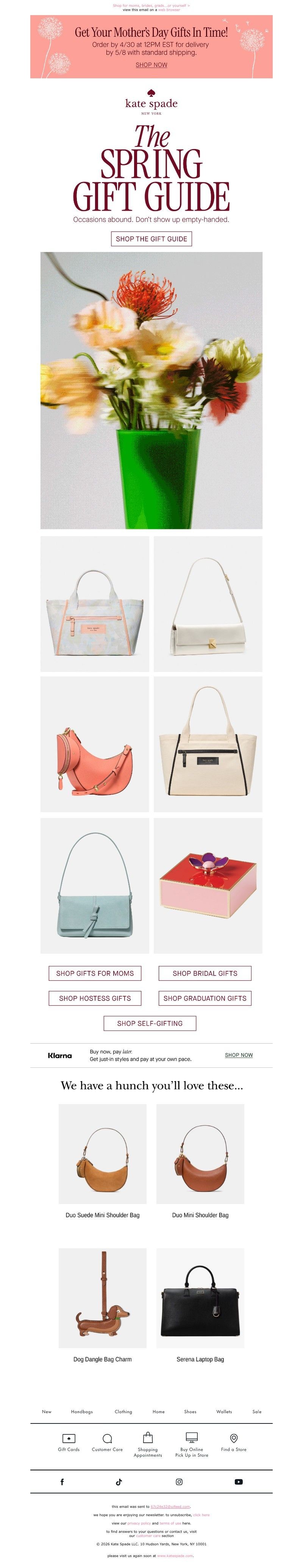Viewport: 303px width, 1568px height.
Task: Open Shopping Appointments
Action: [148, 1443]
